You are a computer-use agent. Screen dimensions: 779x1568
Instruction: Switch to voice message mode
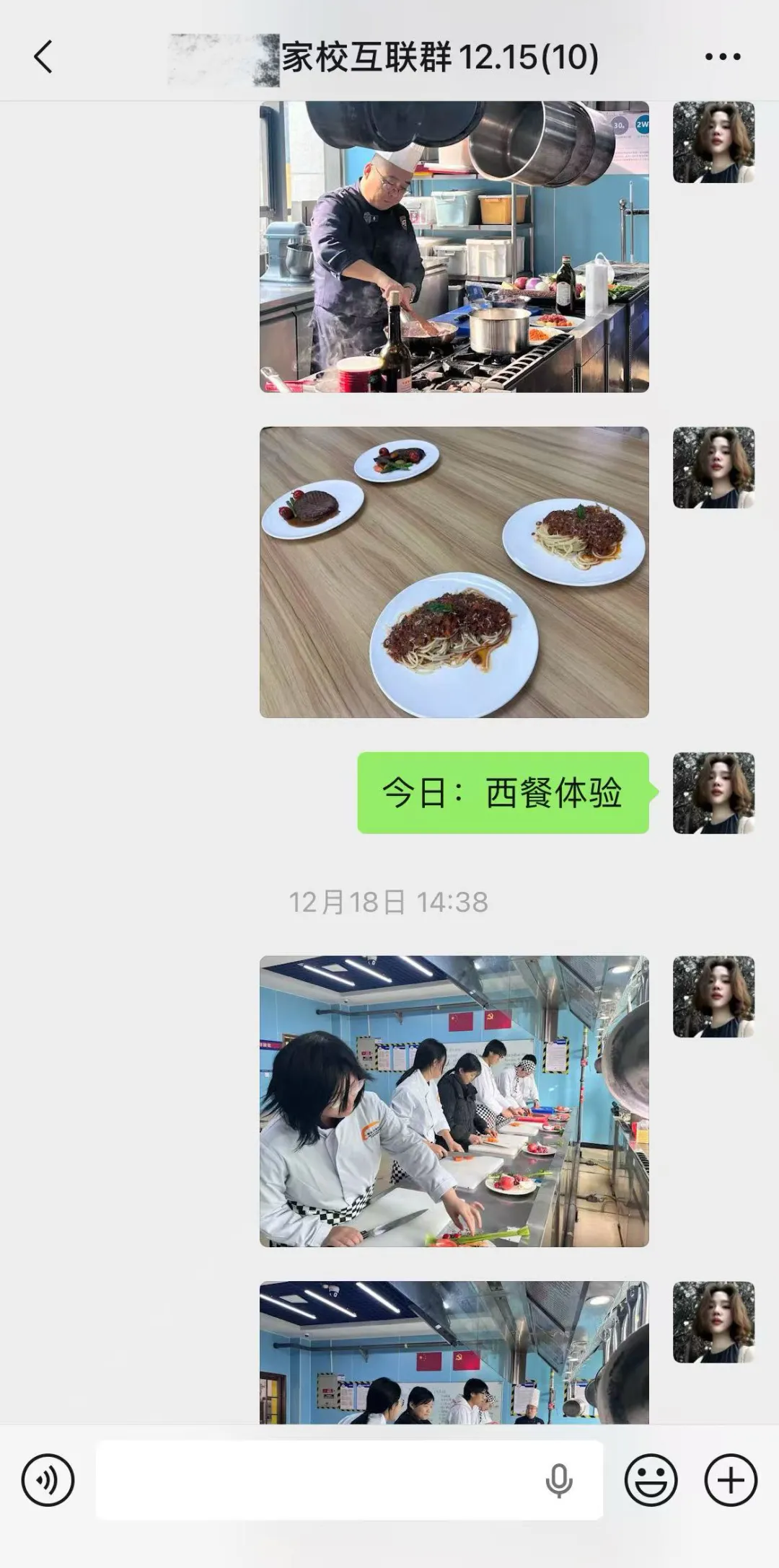[48, 1480]
